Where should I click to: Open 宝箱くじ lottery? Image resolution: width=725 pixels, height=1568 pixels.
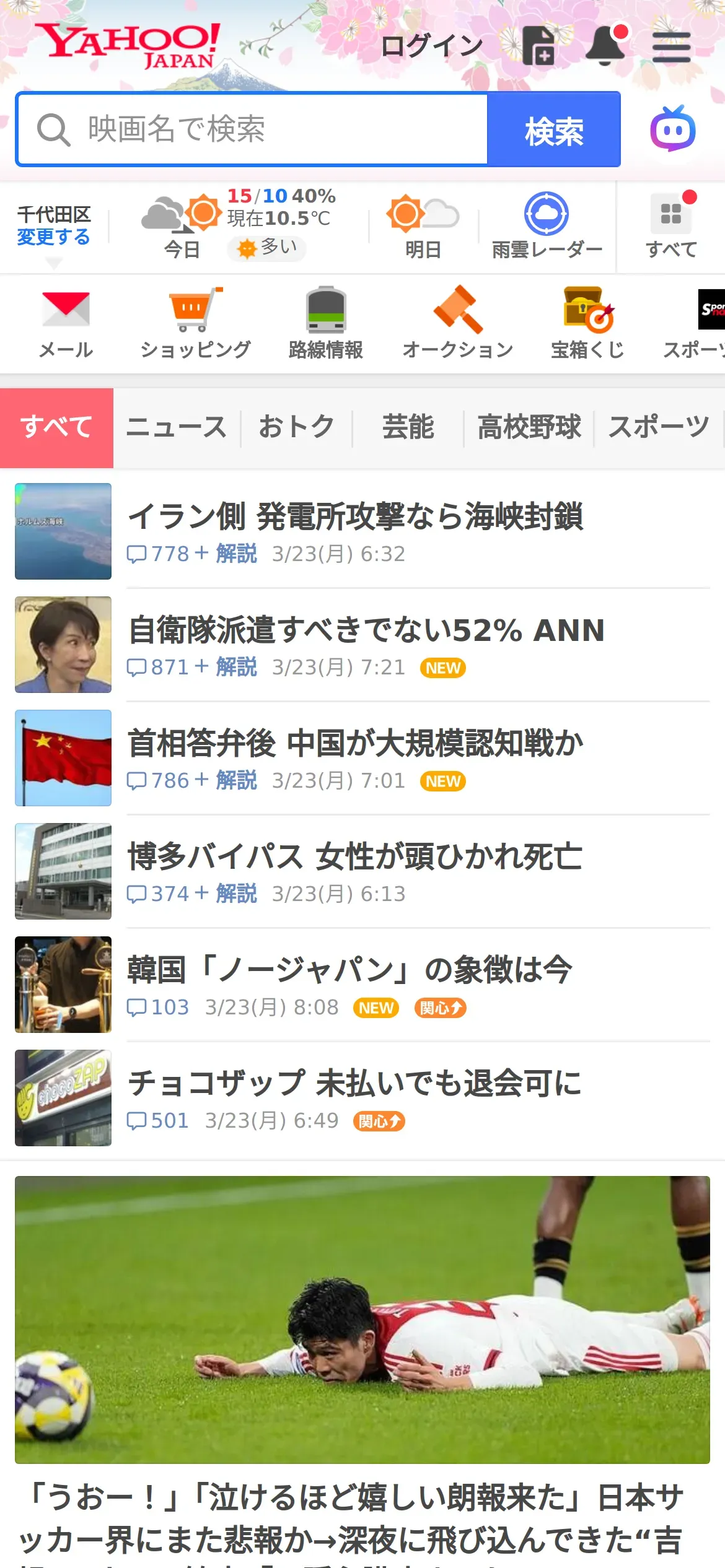[x=587, y=323]
